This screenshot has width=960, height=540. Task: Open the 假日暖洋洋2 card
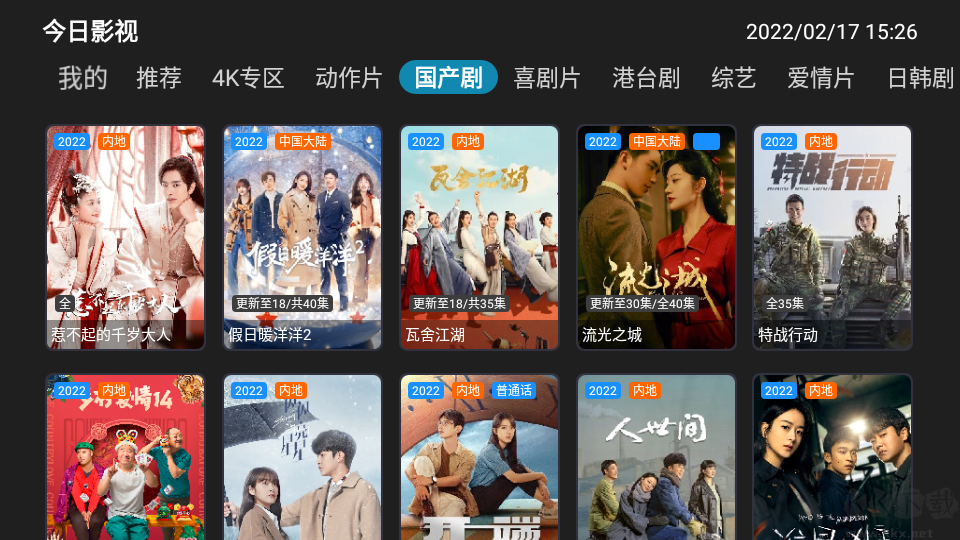click(303, 237)
